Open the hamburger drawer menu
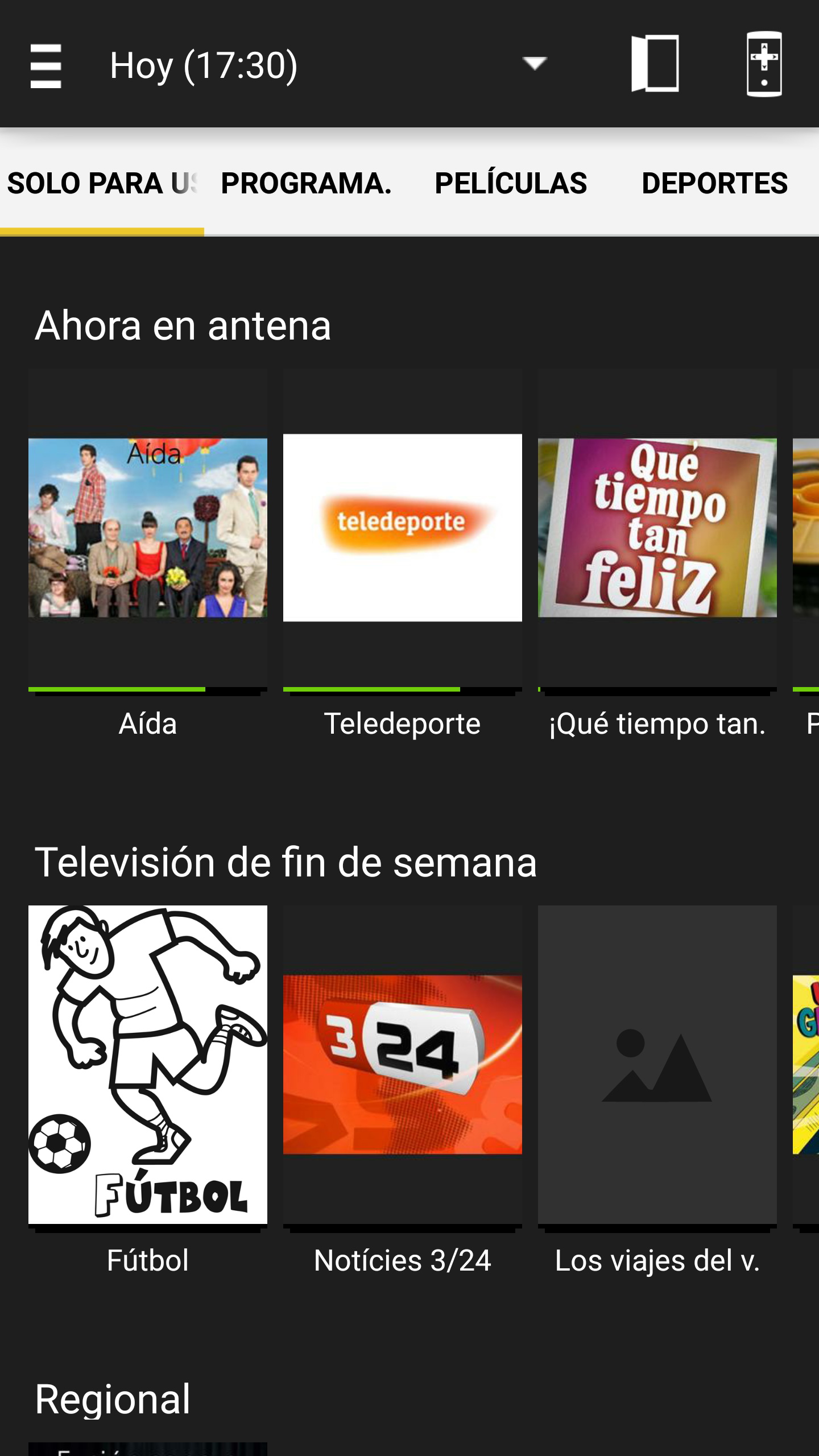Screen dimensions: 819x1456 (45, 65)
